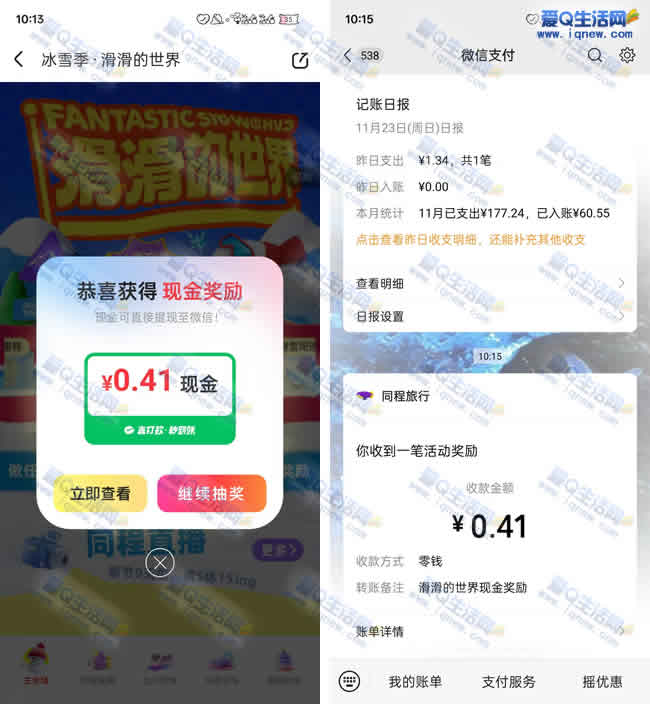Switch to the keyboard input icon
This screenshot has height=704, width=650.
click(x=349, y=681)
